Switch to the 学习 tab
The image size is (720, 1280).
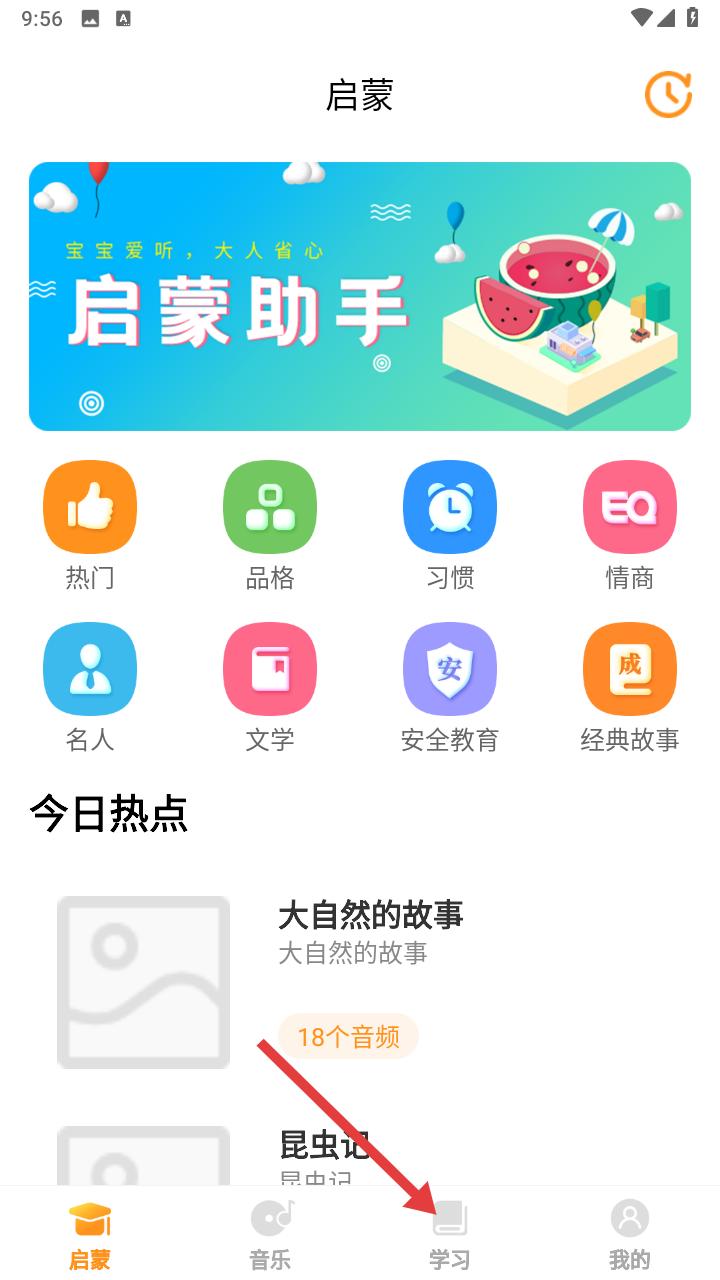pos(450,1235)
